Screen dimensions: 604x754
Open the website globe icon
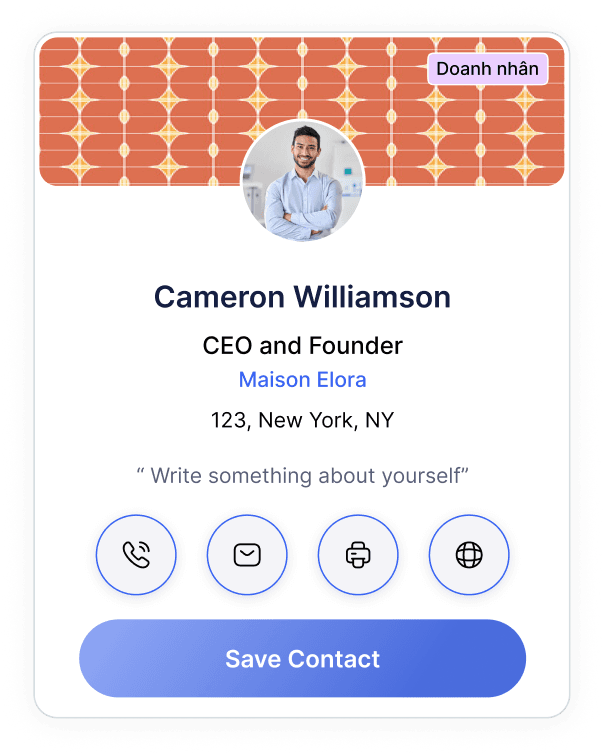[469, 554]
